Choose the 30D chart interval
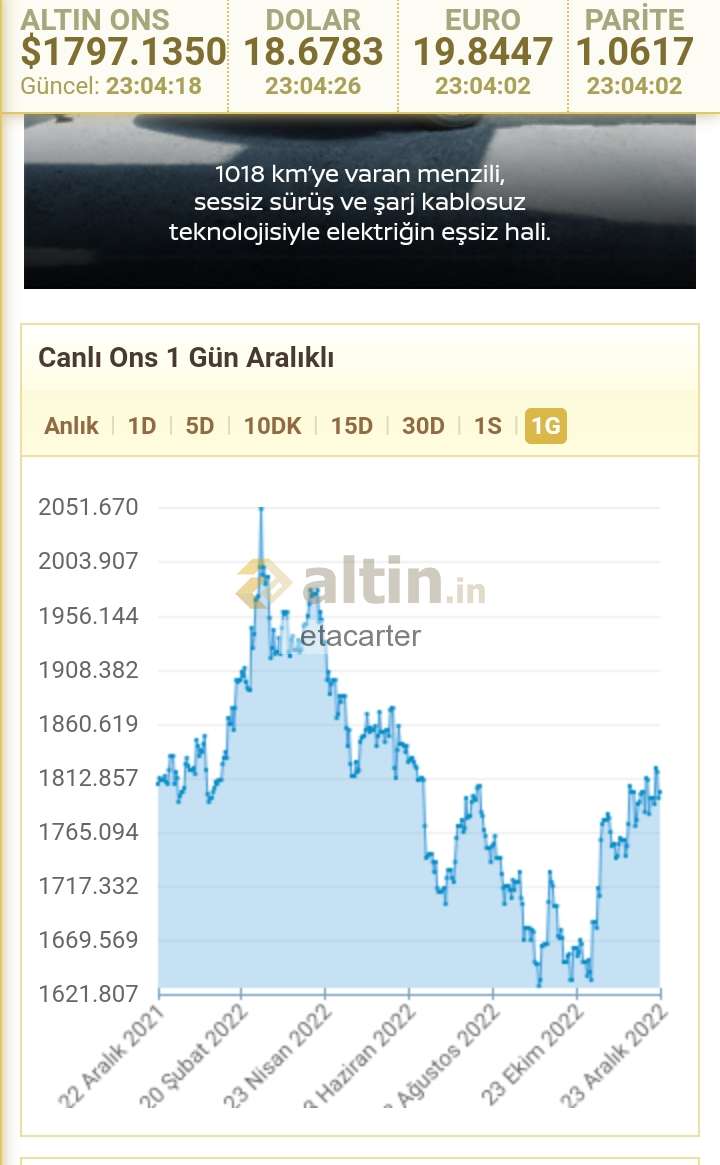 point(424,426)
